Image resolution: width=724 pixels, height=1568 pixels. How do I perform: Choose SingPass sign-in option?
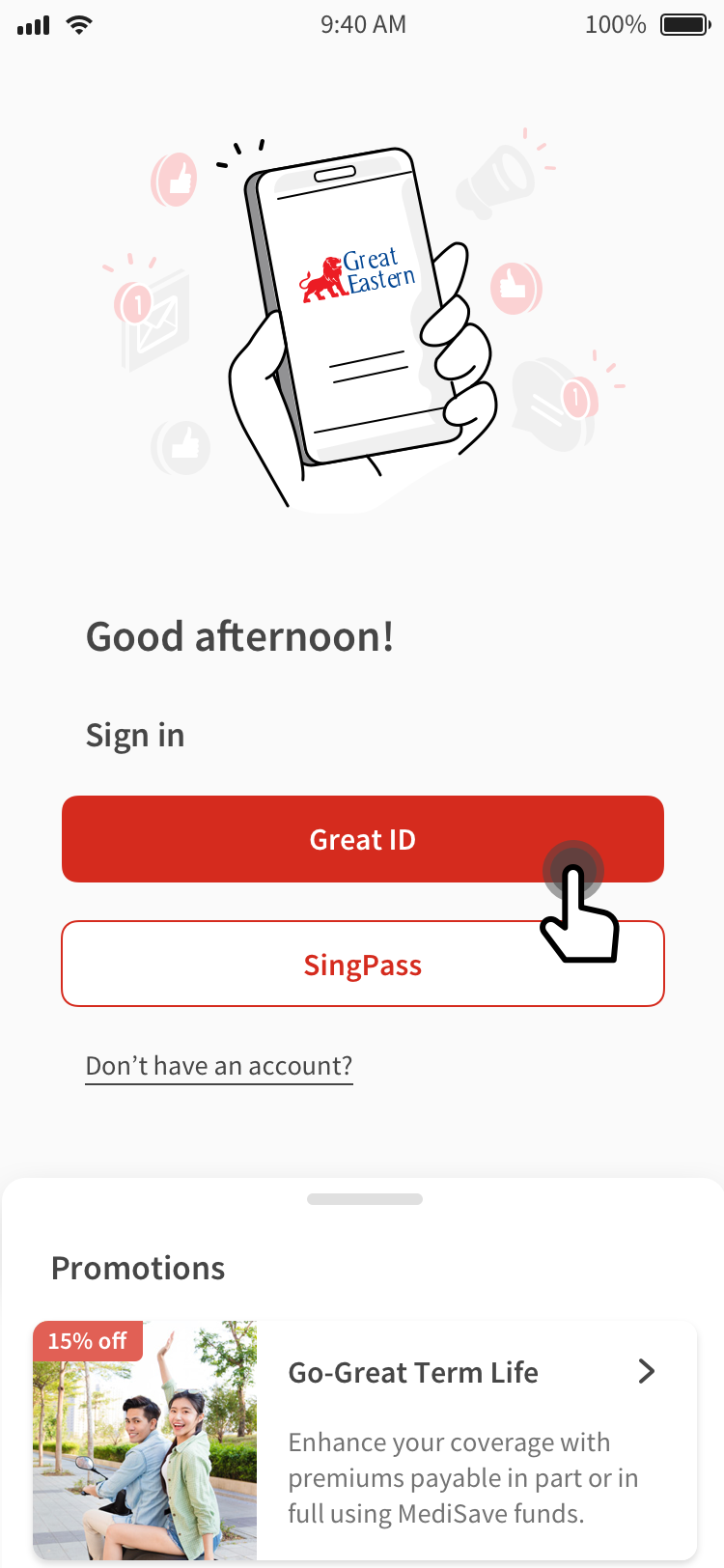(x=362, y=965)
